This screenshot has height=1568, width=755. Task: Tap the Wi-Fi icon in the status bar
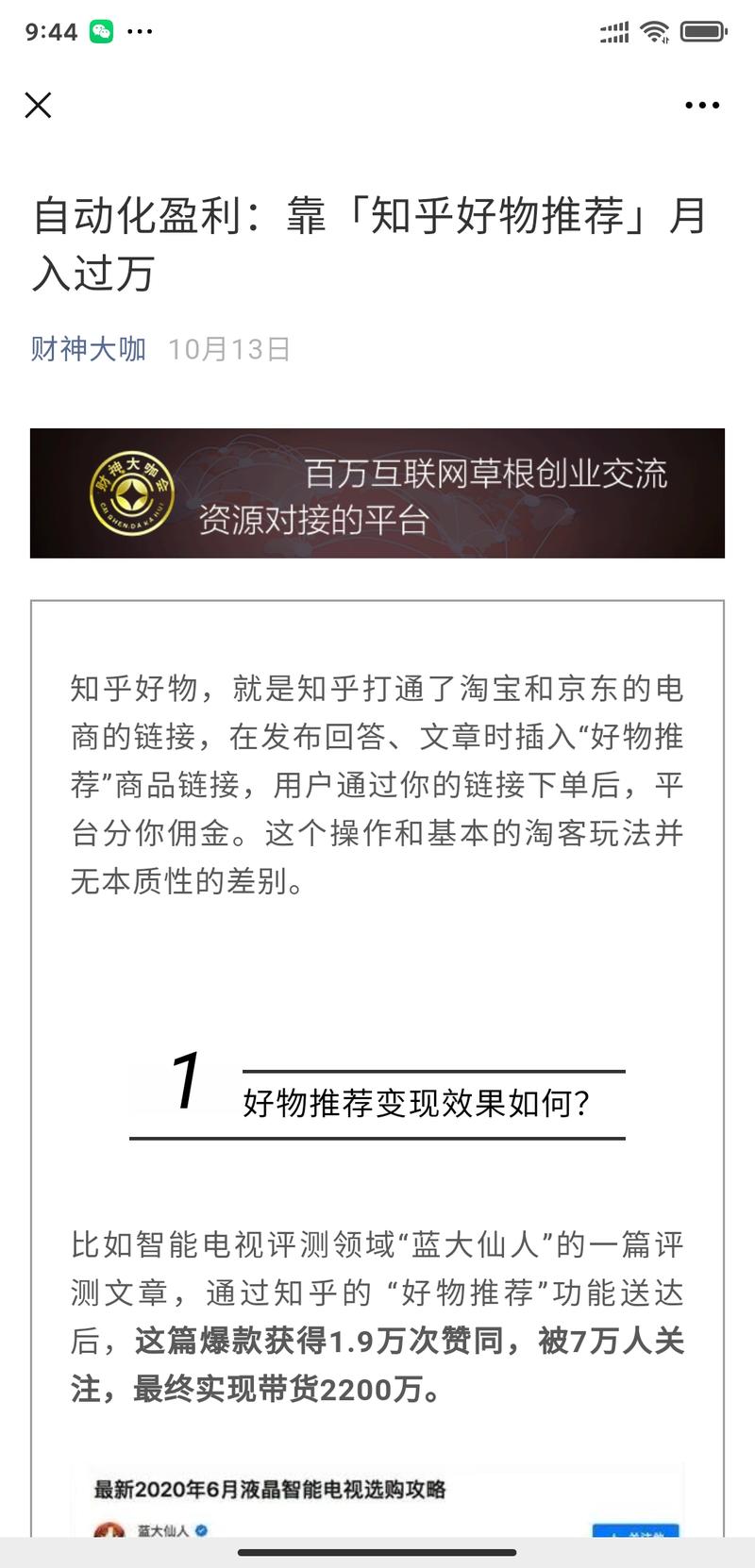656,31
